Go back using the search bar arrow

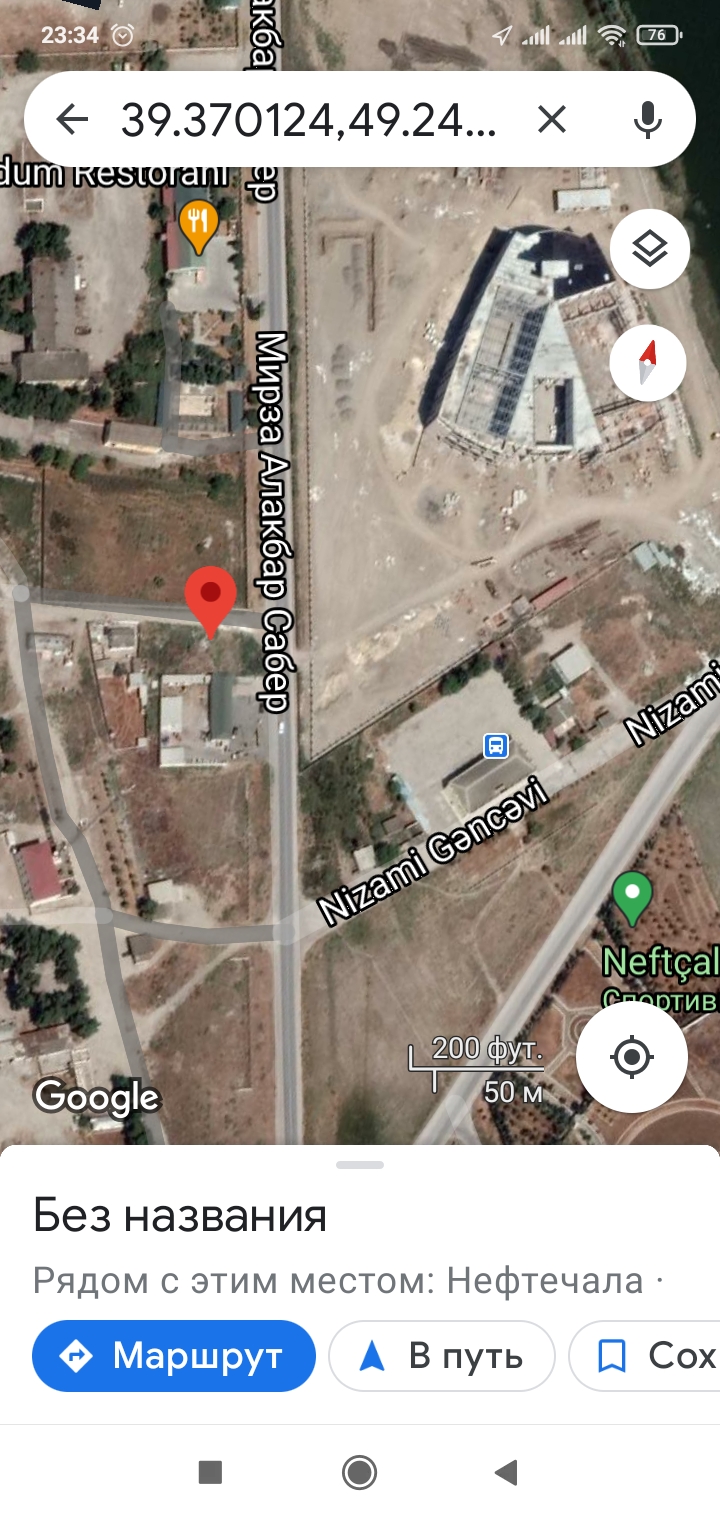coord(71,120)
